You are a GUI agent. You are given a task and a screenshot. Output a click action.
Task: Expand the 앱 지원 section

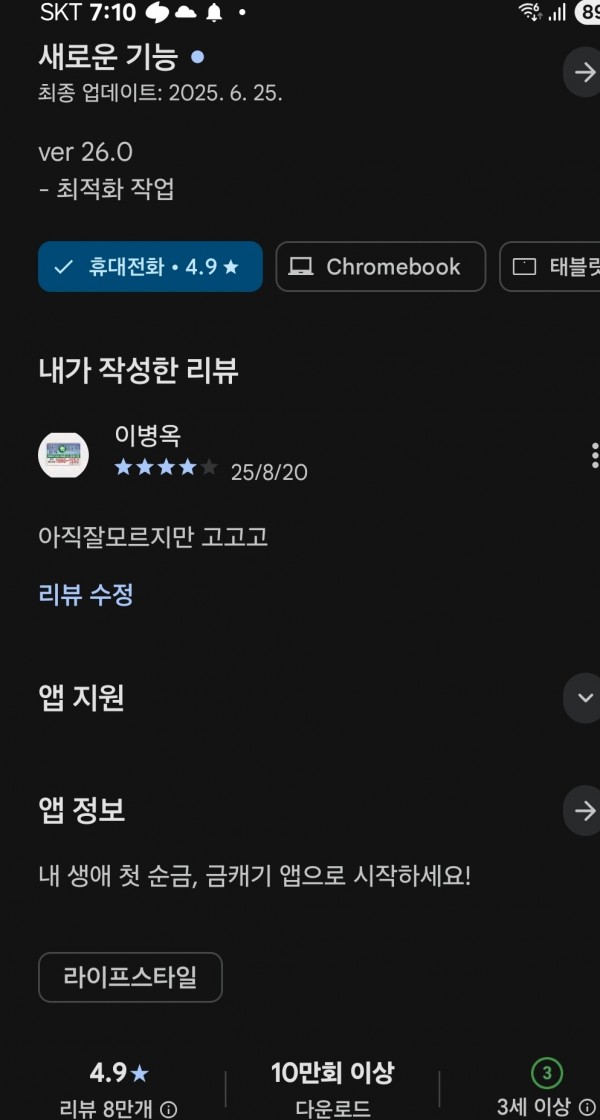(584, 698)
